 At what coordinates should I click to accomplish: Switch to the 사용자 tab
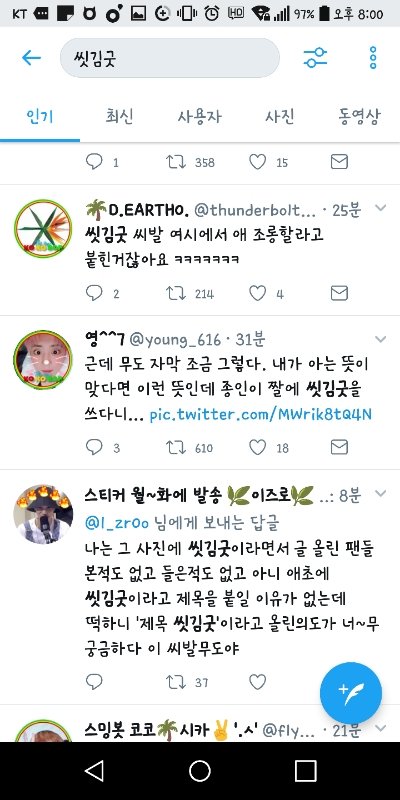[x=199, y=117]
